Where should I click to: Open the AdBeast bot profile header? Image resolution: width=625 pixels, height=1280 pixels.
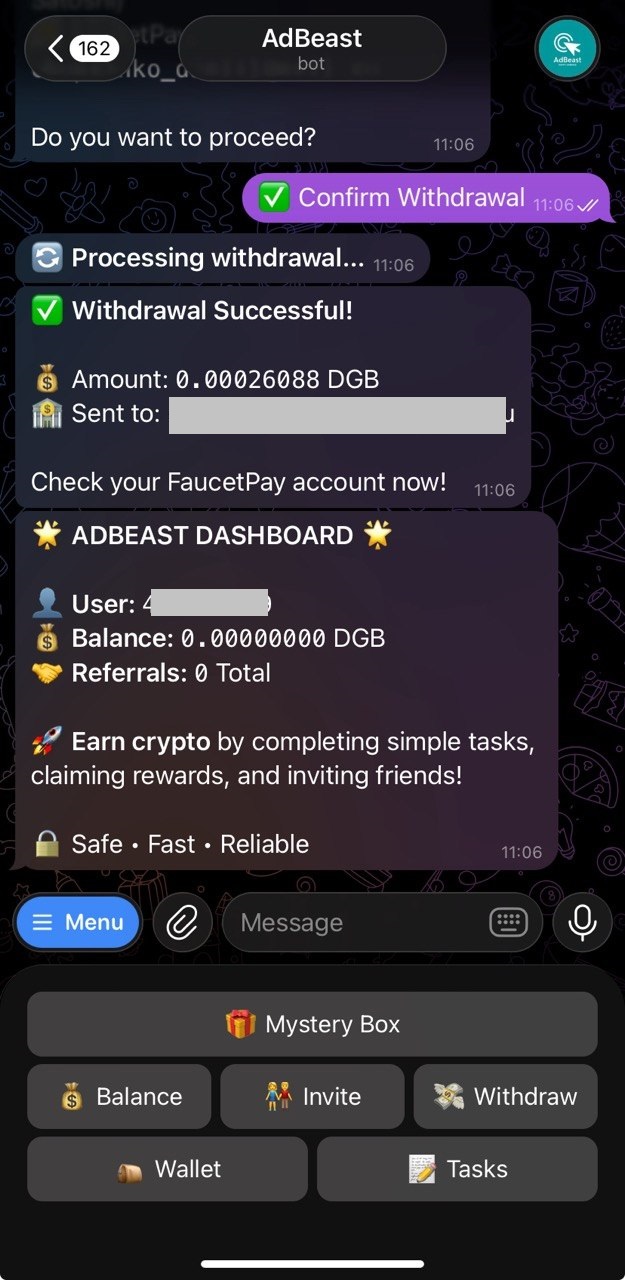click(312, 48)
